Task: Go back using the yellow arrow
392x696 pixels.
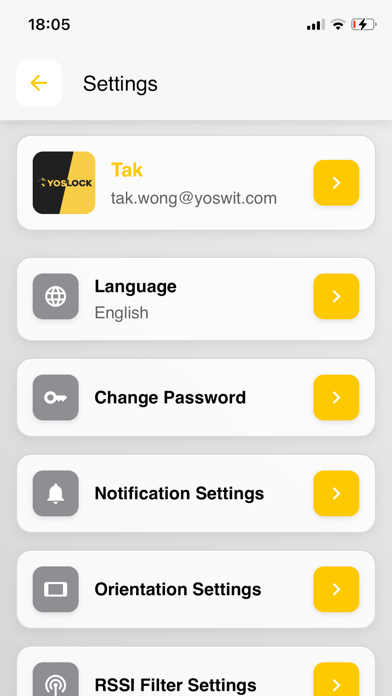Action: 39,83
